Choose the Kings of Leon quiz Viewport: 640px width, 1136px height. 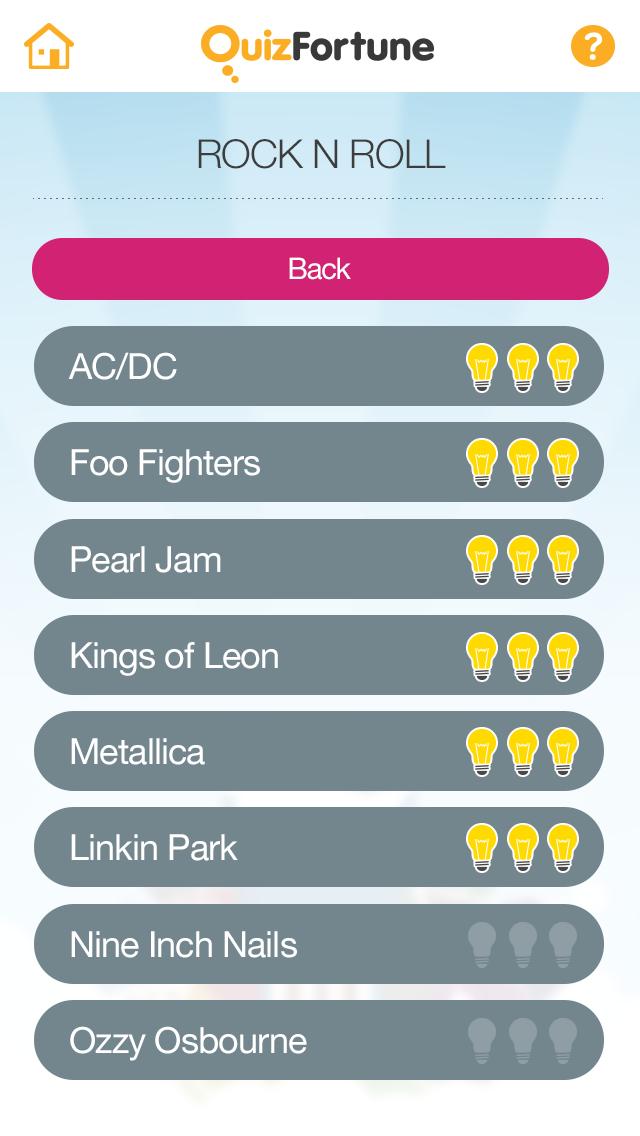319,655
